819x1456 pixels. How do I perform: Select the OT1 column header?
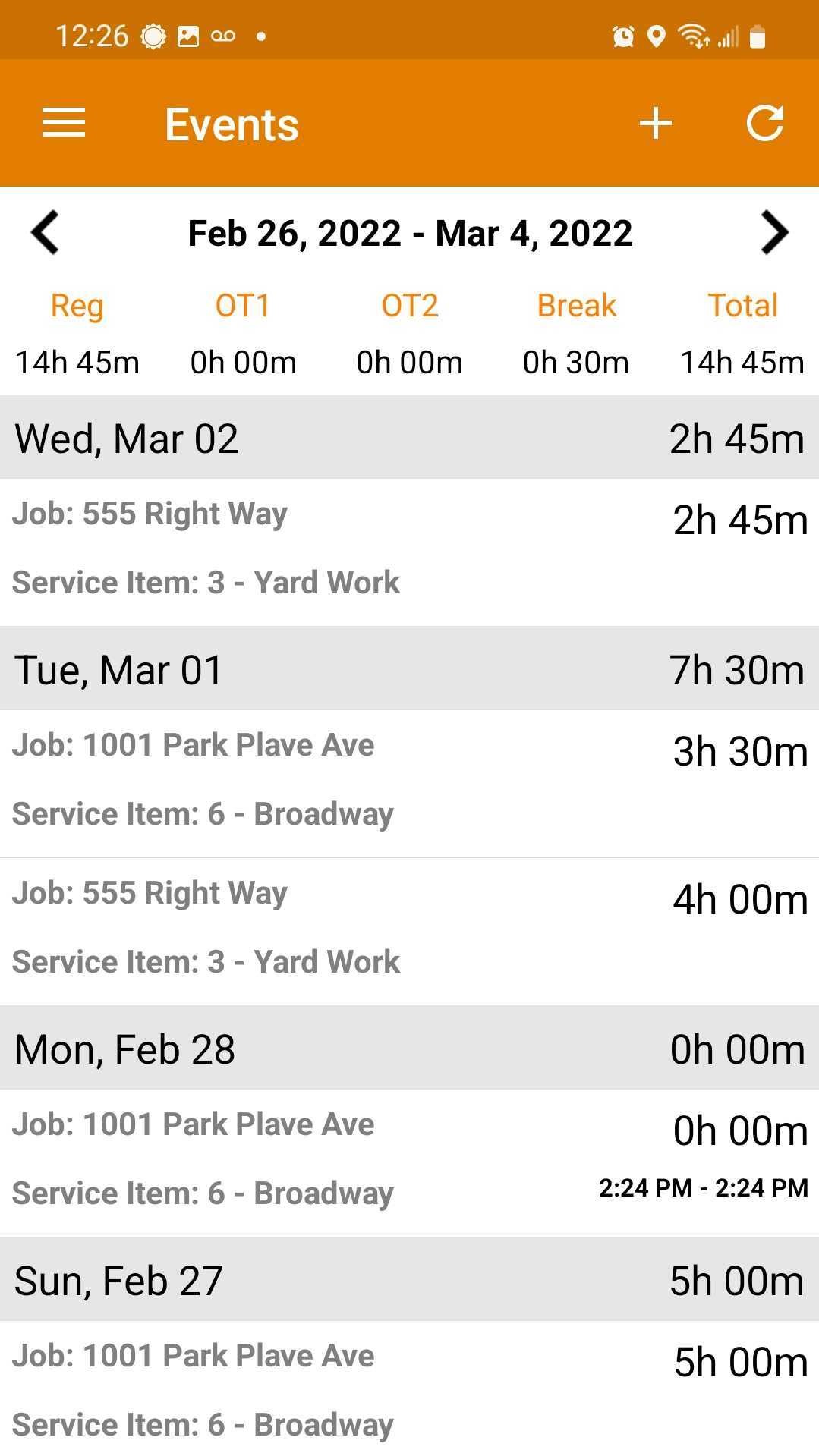(242, 306)
